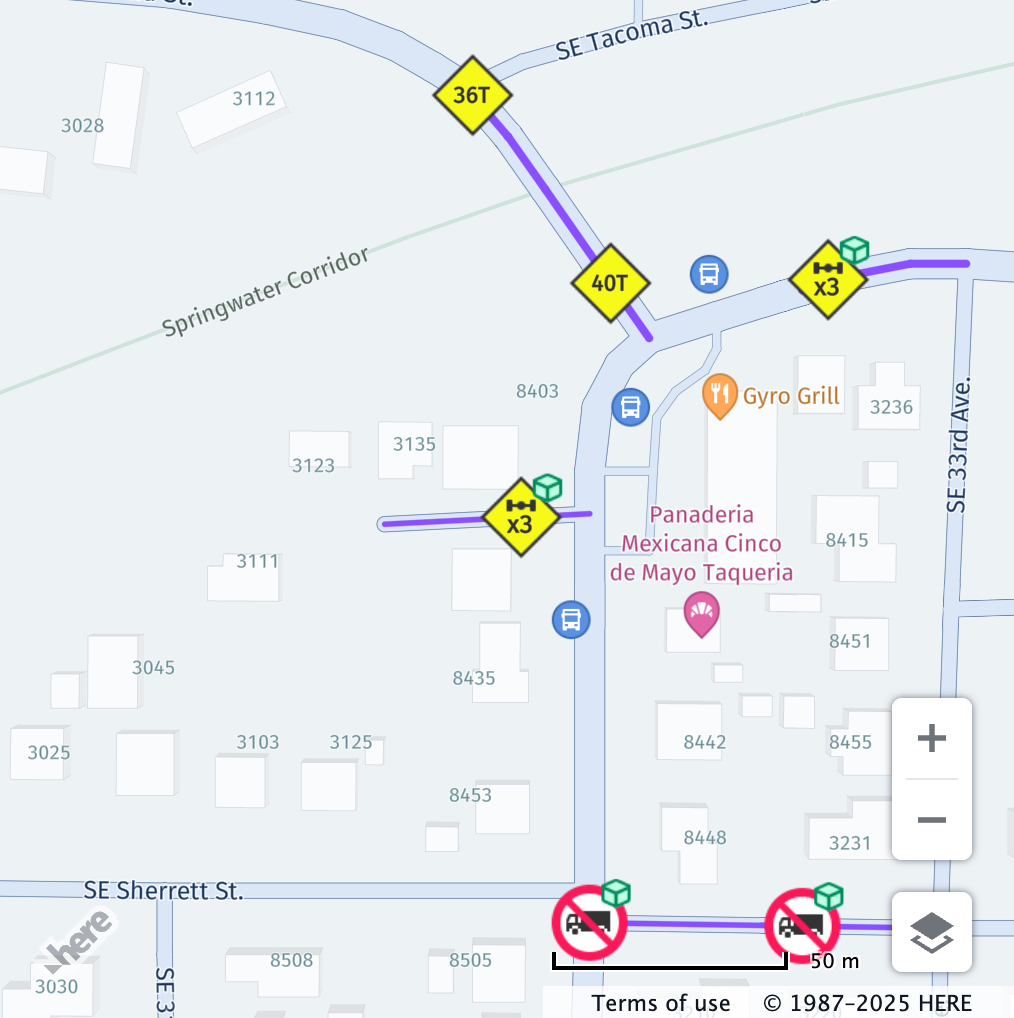Open bus stop beside building 8403
Screen dimensions: 1014x1018
point(630,407)
